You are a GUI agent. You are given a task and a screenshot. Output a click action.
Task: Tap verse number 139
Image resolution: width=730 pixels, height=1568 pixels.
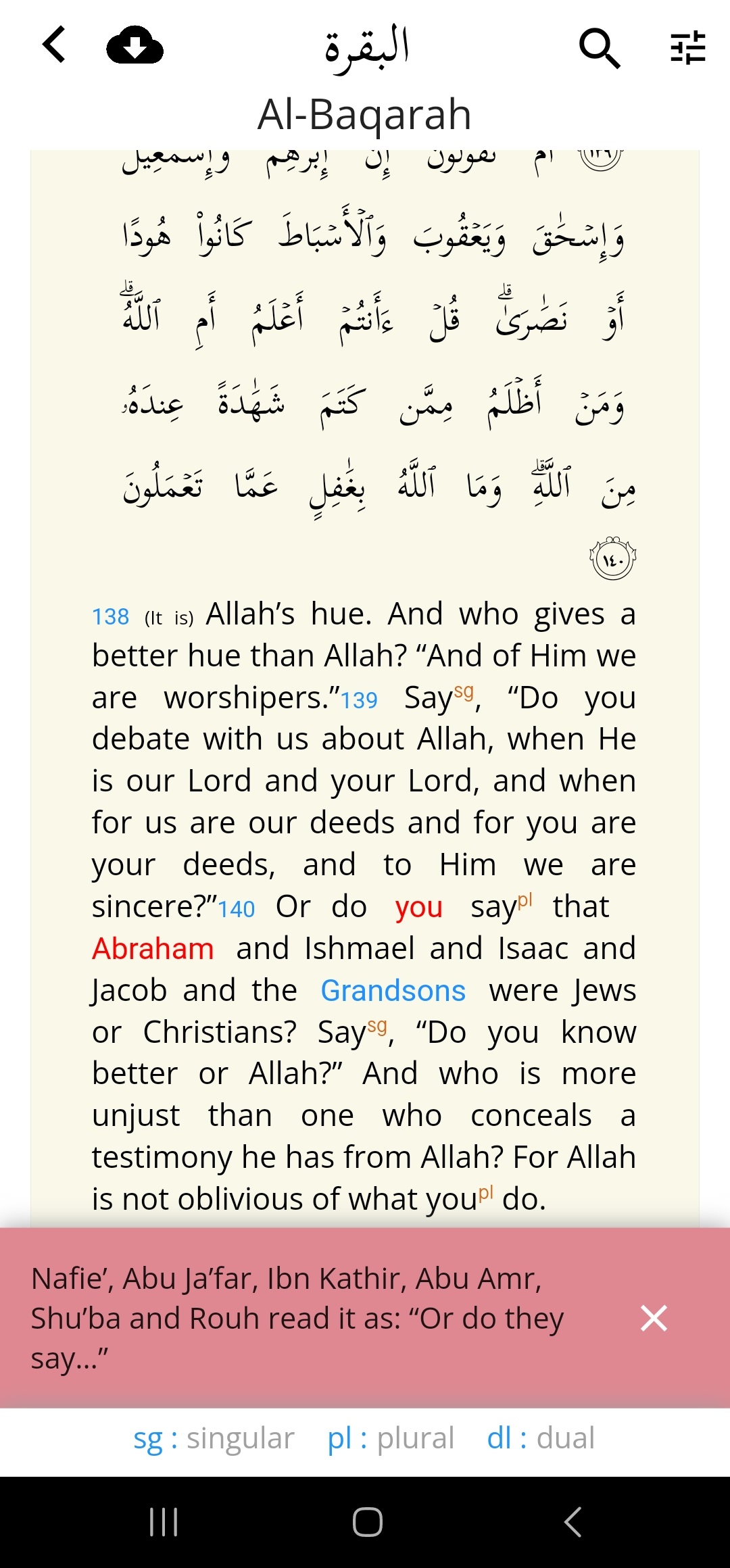click(359, 700)
